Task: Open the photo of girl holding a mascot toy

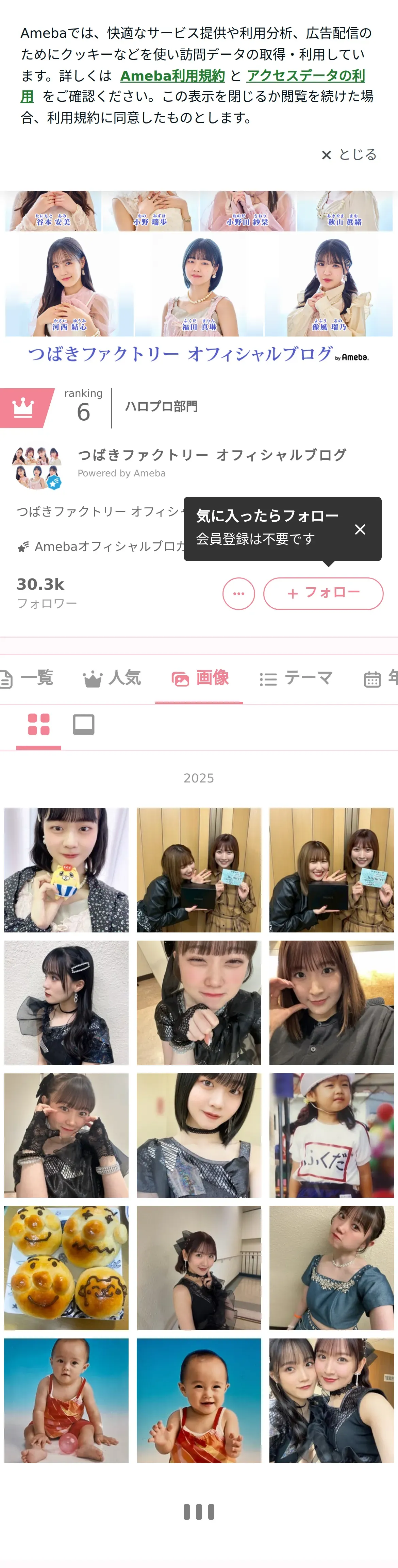Action: [66, 870]
